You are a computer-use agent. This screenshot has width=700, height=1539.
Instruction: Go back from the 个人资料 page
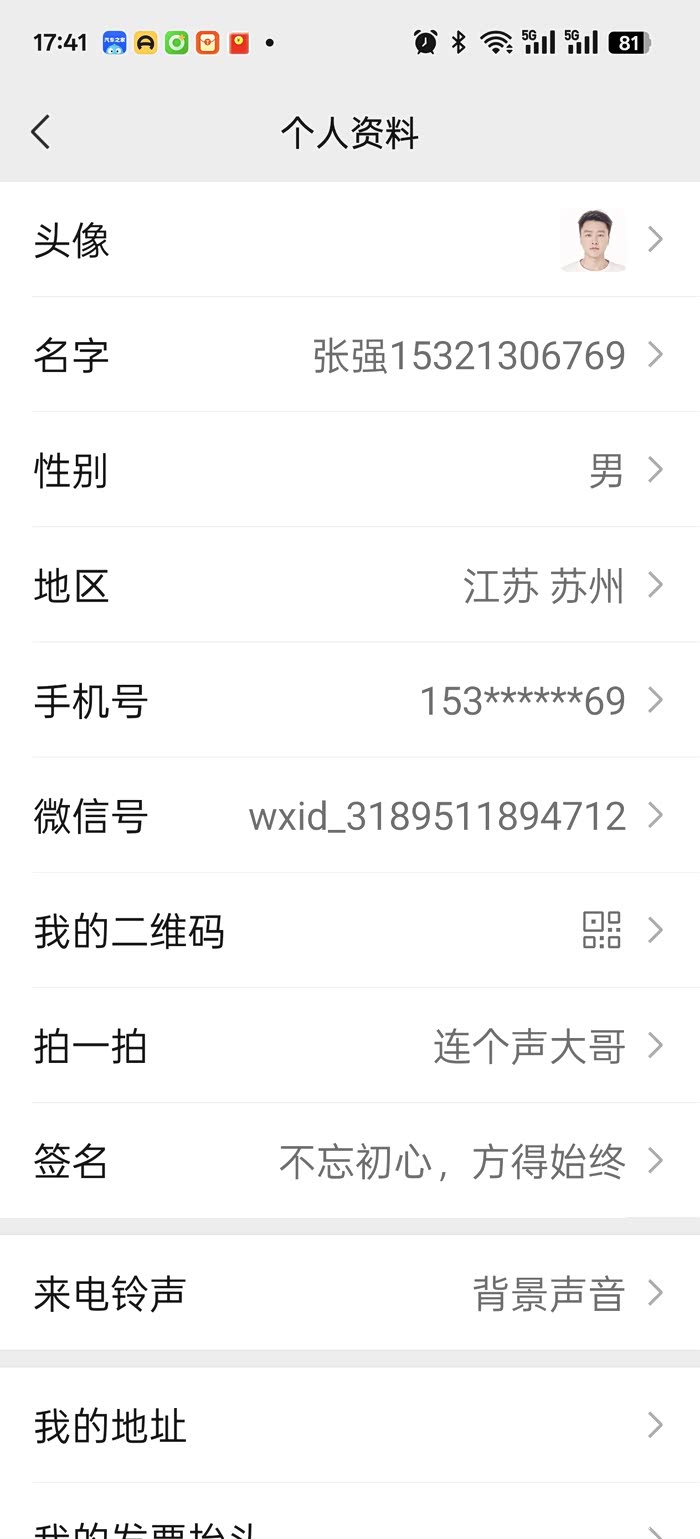41,132
